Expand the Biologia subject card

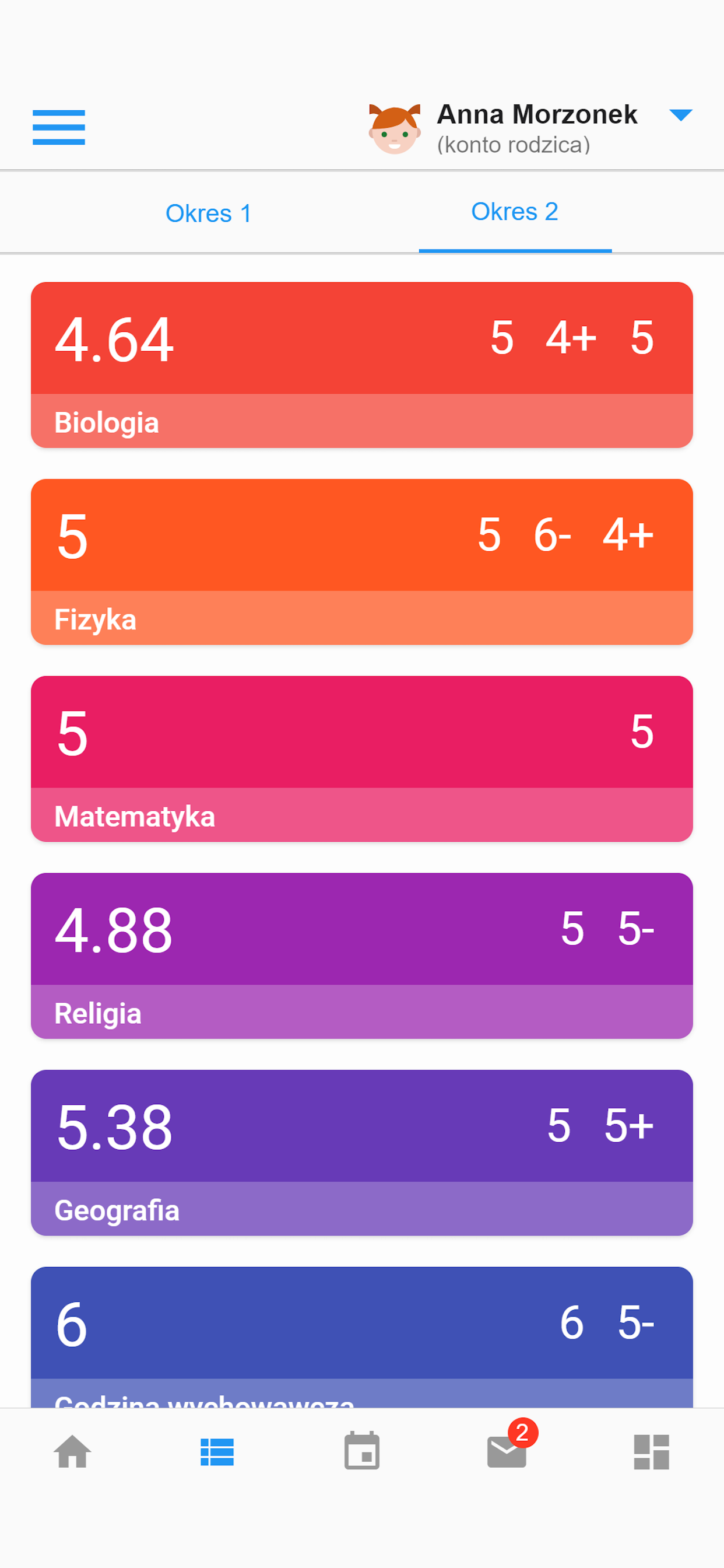pyautogui.click(x=362, y=365)
